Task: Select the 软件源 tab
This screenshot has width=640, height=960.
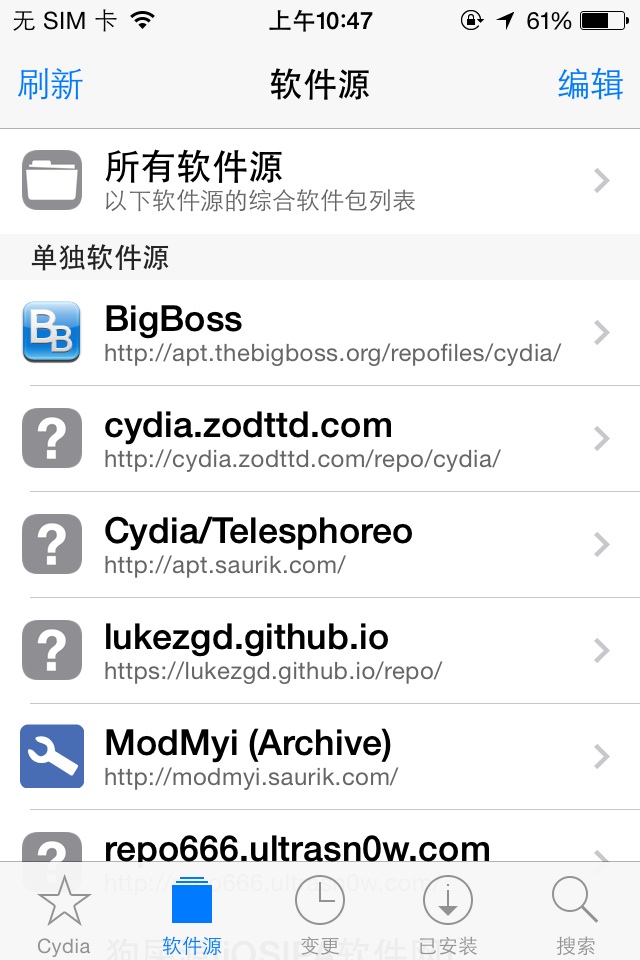Action: point(192,914)
